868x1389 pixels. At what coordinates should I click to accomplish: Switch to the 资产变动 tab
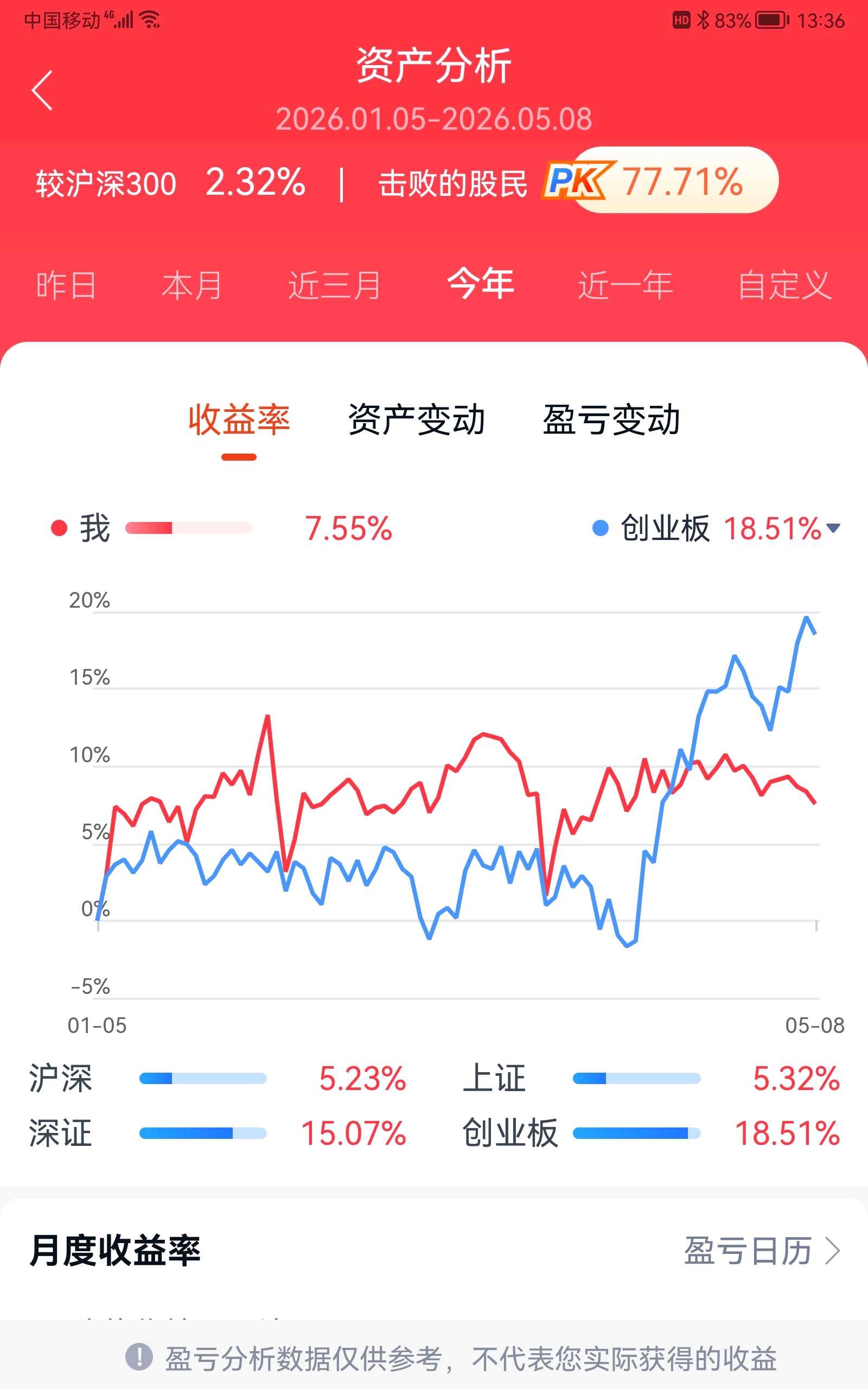click(x=417, y=419)
